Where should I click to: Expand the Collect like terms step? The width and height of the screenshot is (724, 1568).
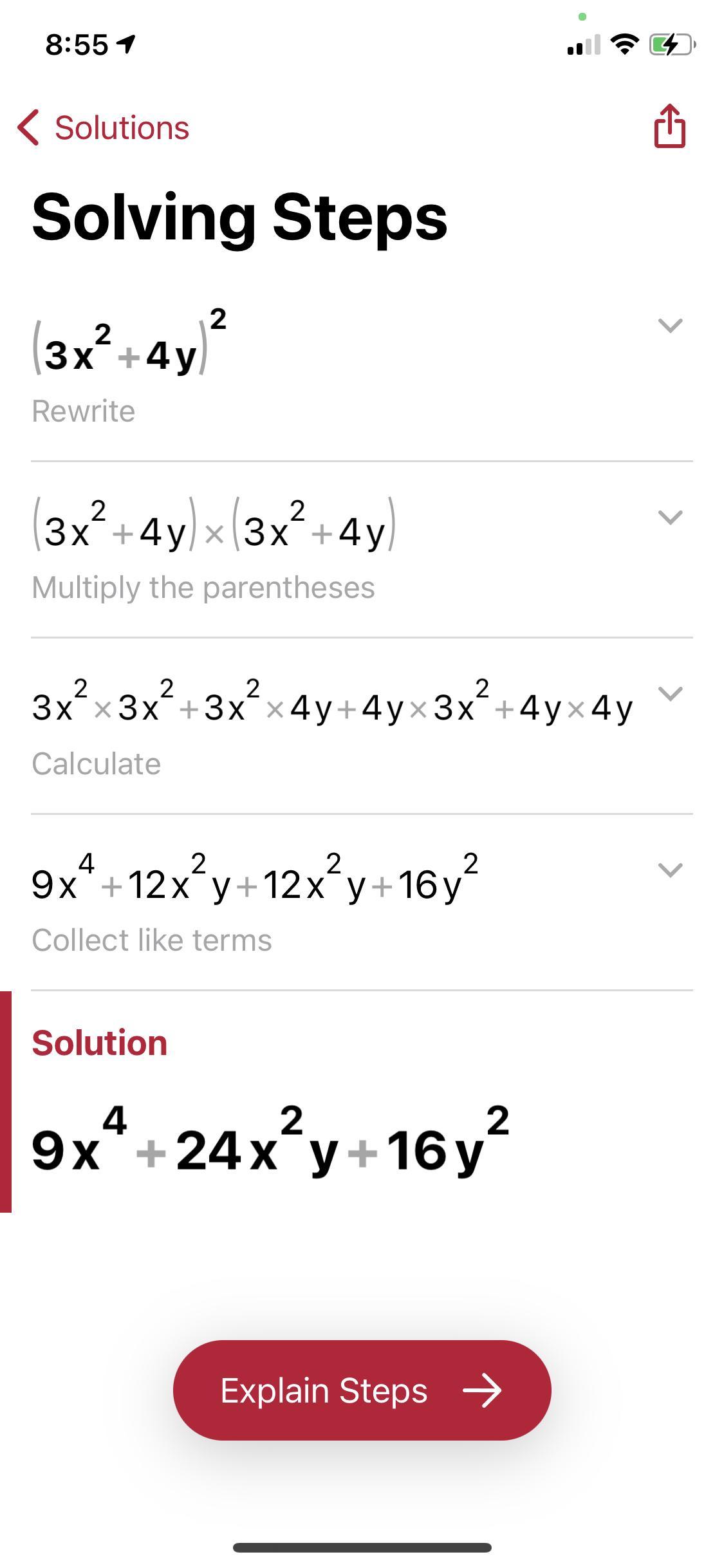(670, 870)
